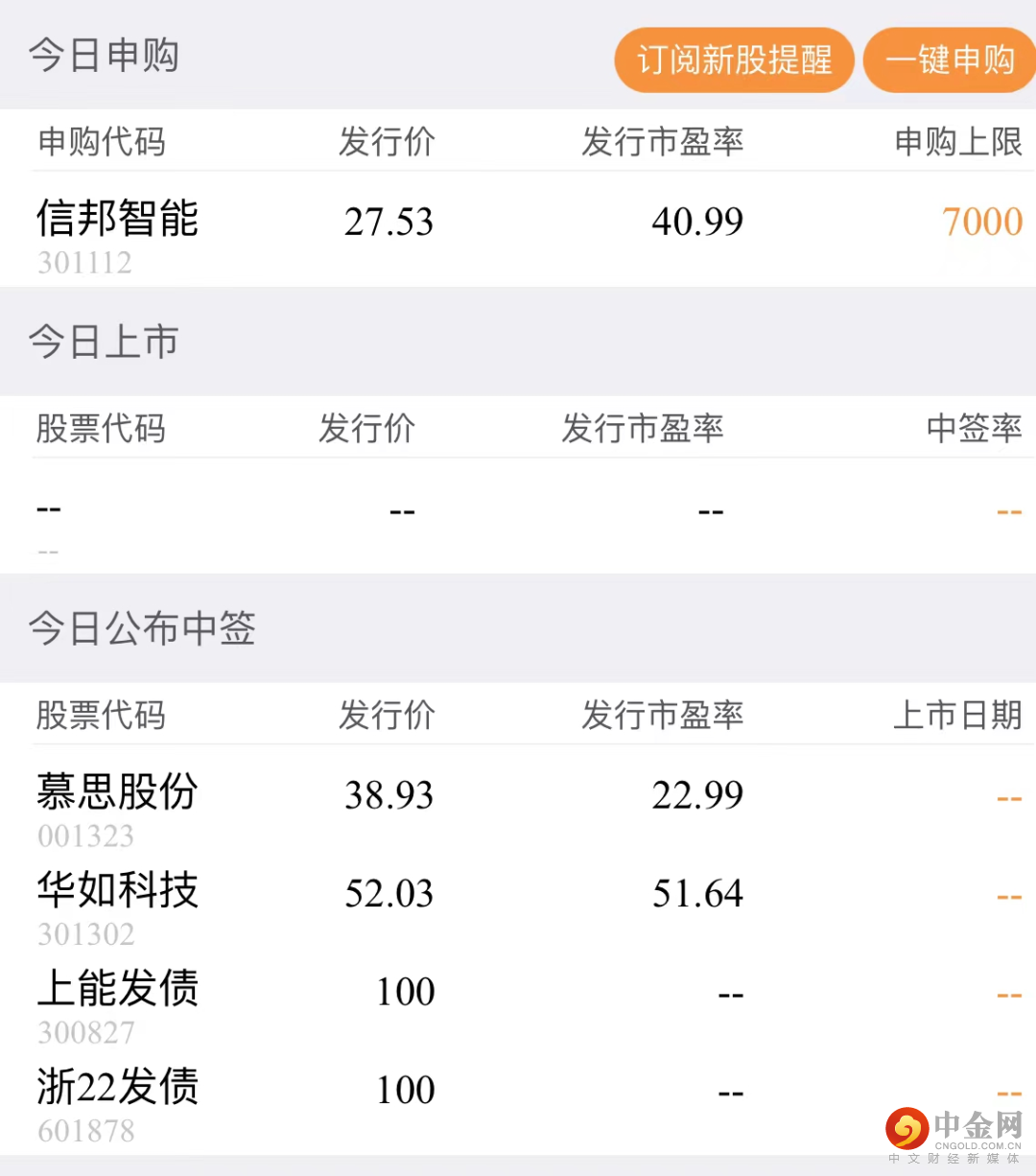Tap the 订阅新股提醒 button

(x=734, y=59)
